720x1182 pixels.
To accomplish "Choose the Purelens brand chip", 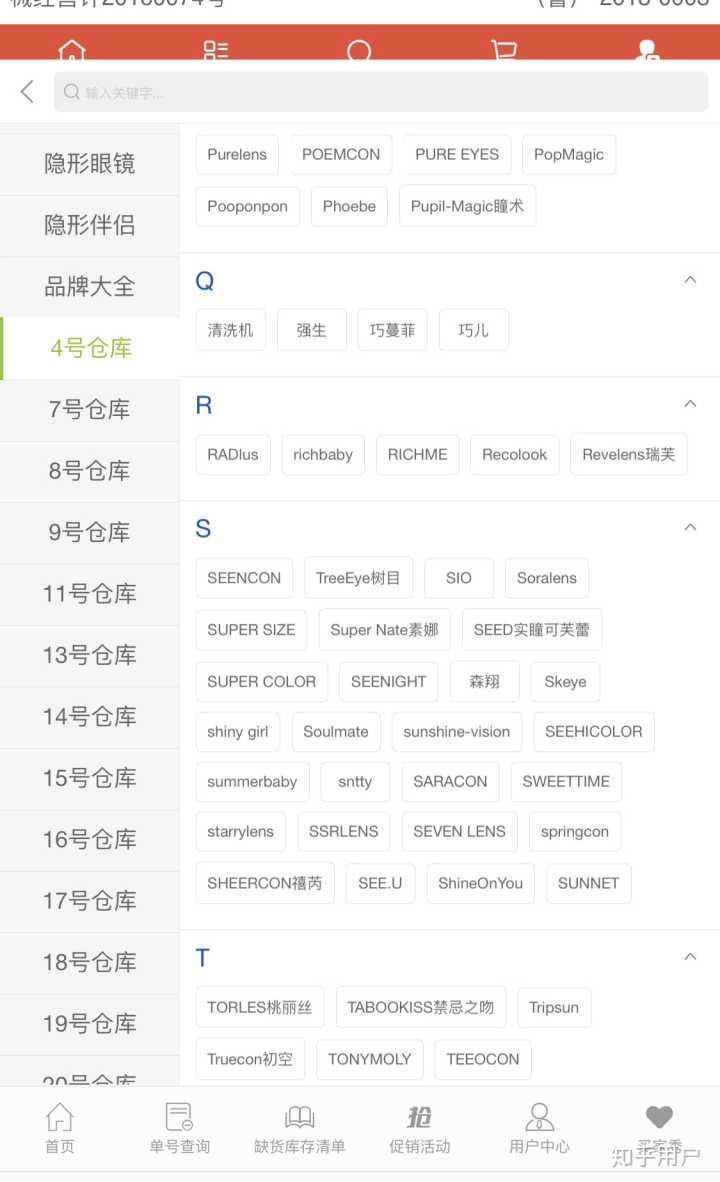I will (237, 155).
